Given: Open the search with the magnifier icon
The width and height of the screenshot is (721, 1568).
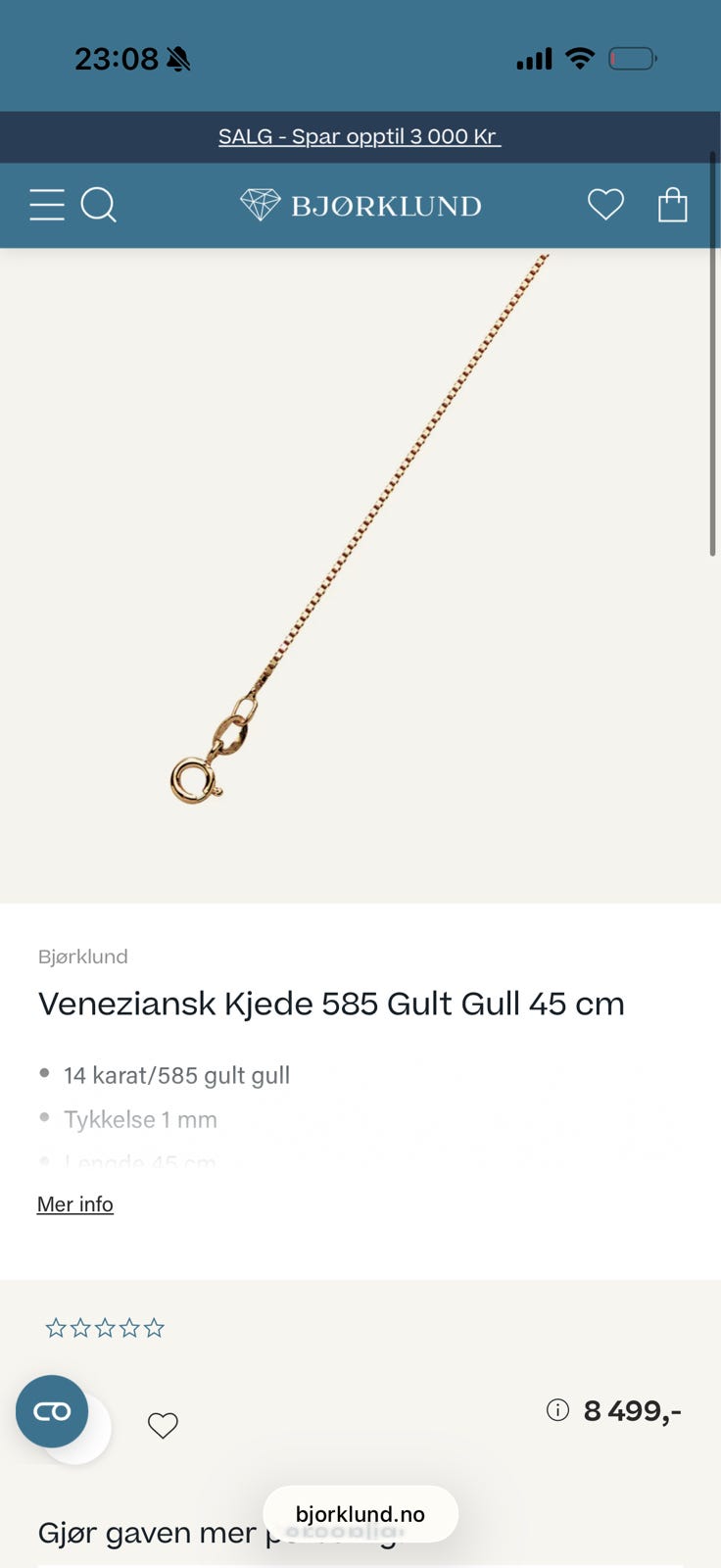Looking at the screenshot, I should (99, 205).
